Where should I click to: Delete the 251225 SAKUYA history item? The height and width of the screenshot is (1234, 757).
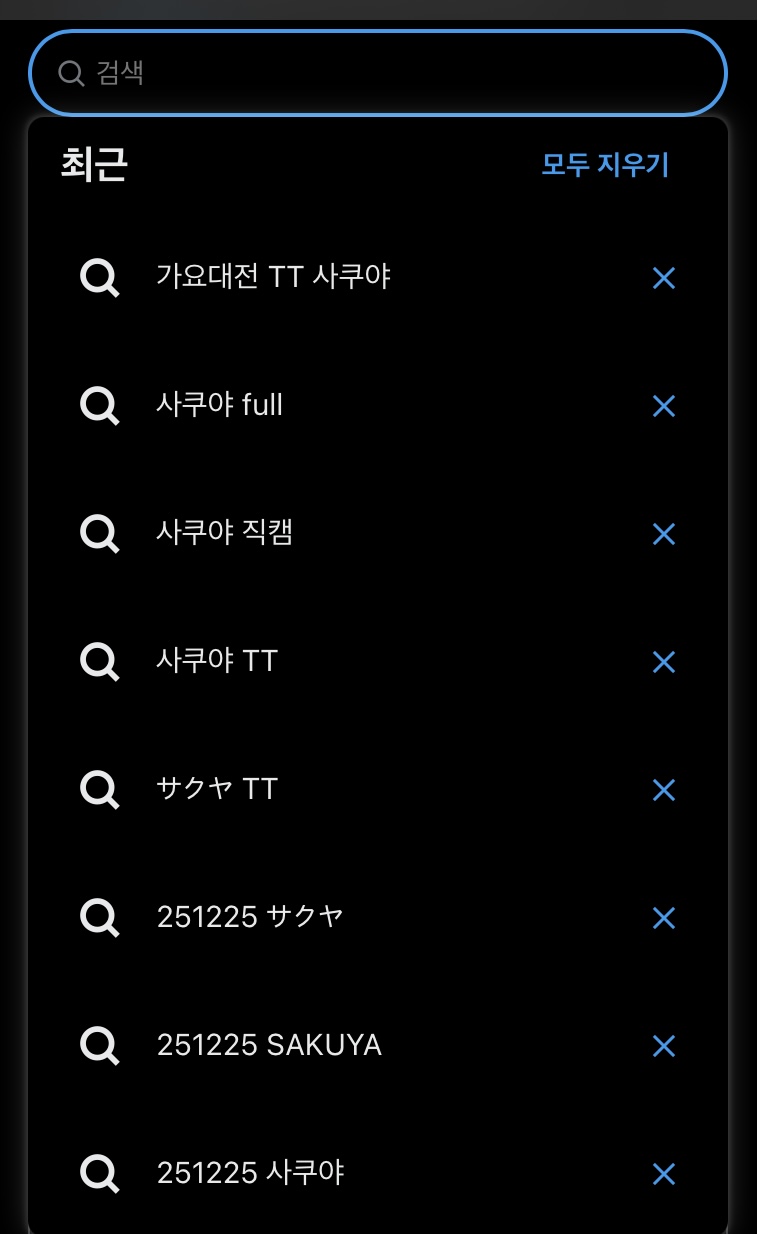663,1046
